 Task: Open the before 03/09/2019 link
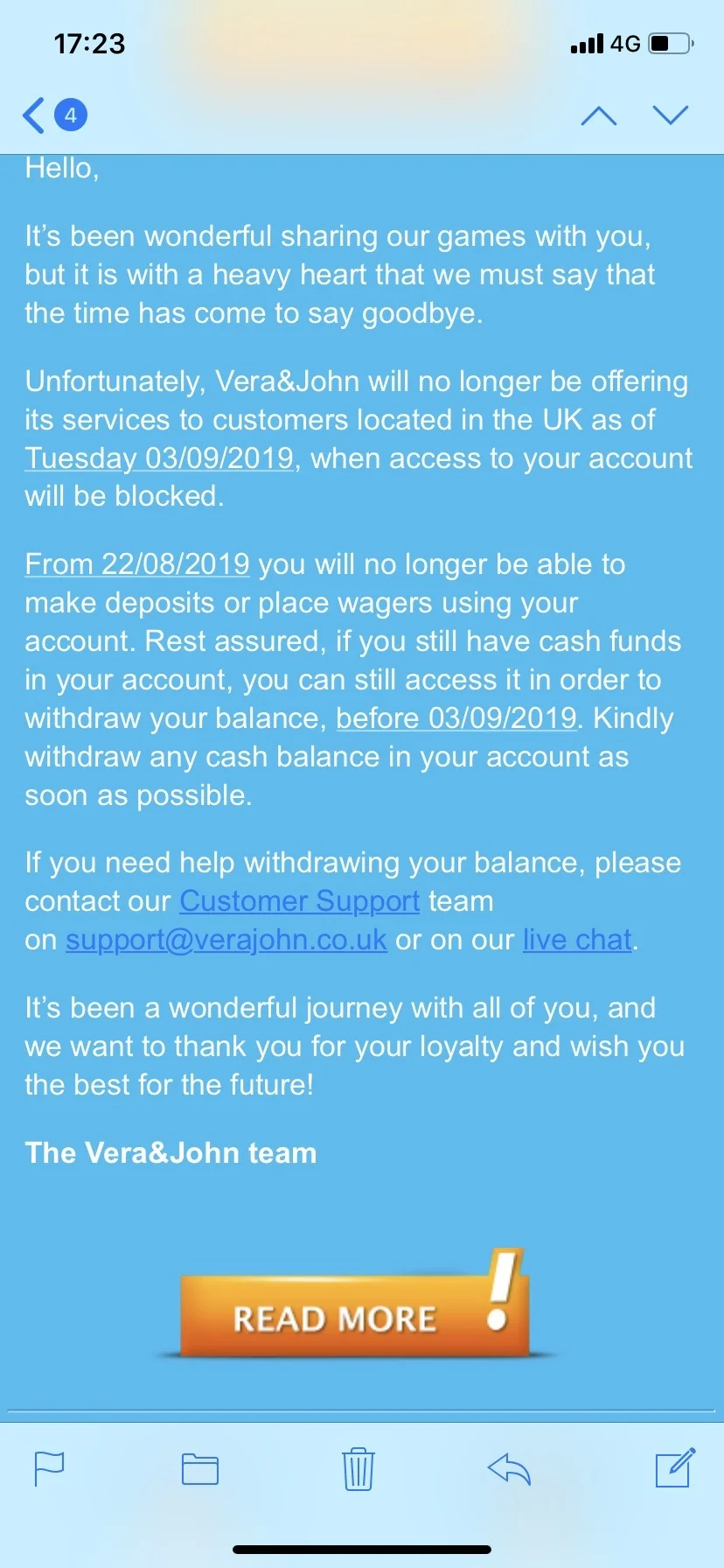tap(456, 718)
